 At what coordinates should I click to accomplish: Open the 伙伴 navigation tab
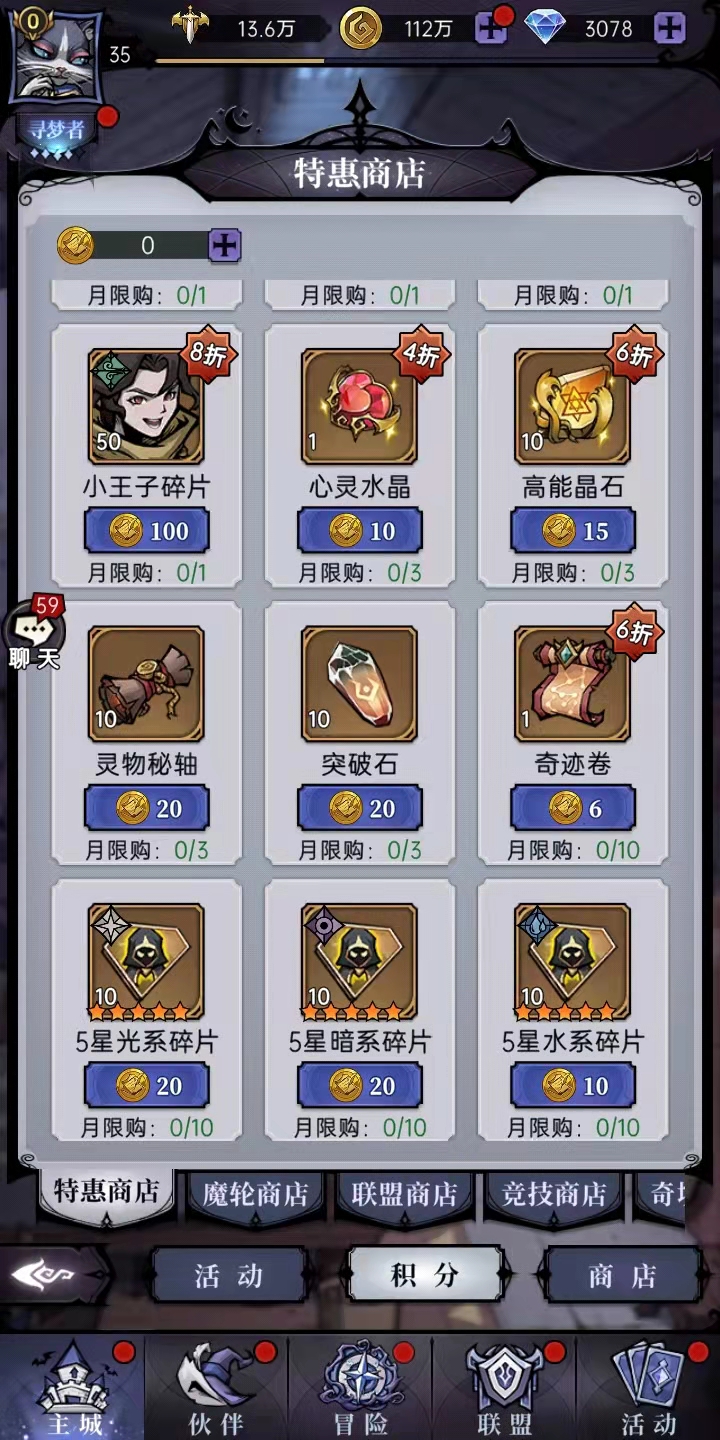tap(216, 1390)
